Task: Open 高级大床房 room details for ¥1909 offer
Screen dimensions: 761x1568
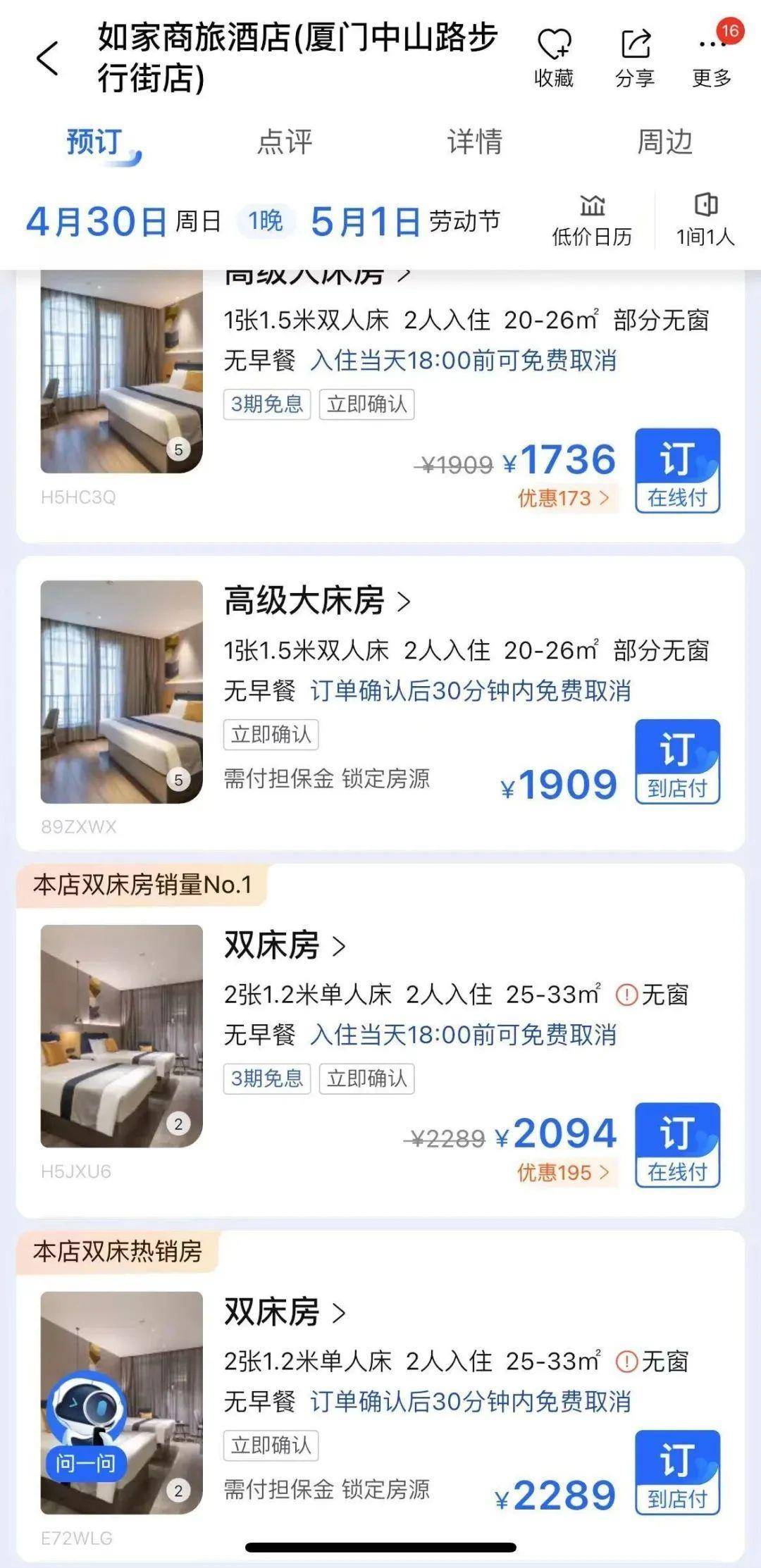Action: click(317, 602)
